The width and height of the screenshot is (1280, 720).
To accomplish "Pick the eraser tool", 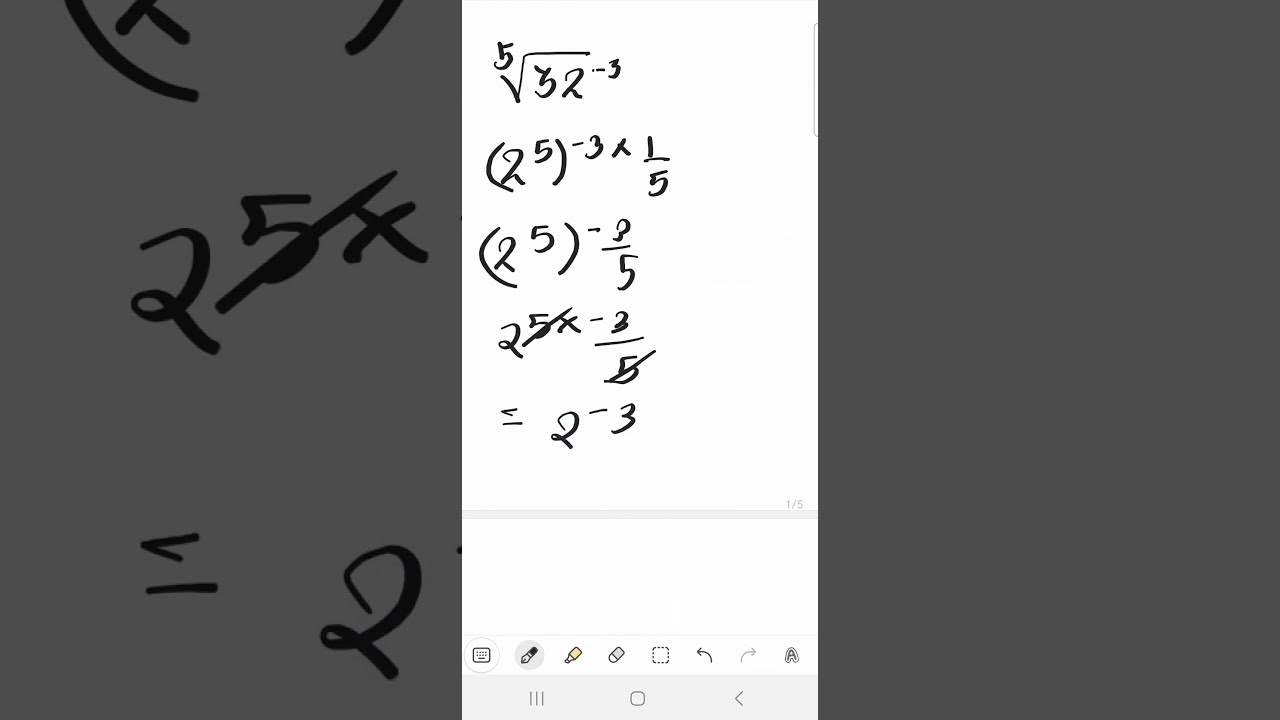I will coord(616,656).
